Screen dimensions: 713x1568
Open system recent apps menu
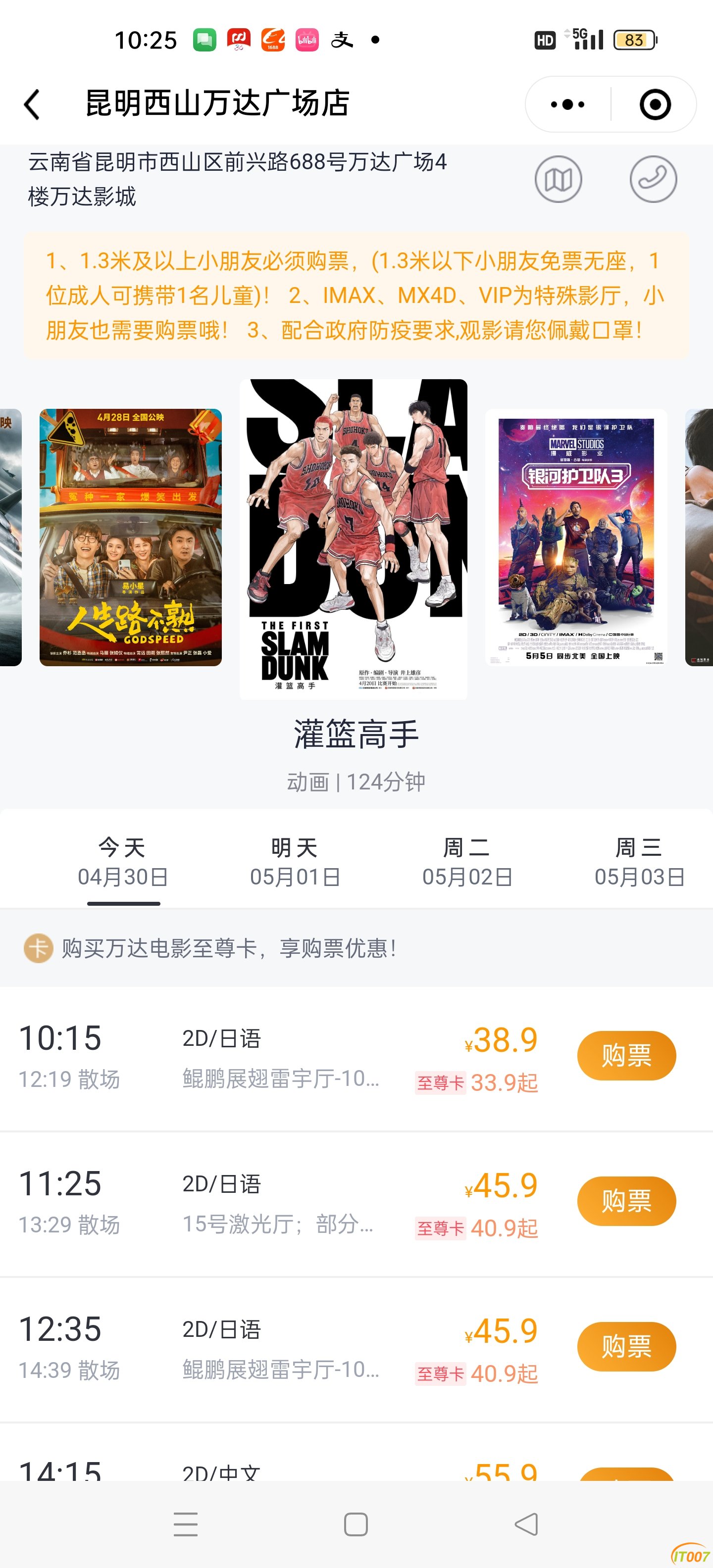click(185, 1524)
